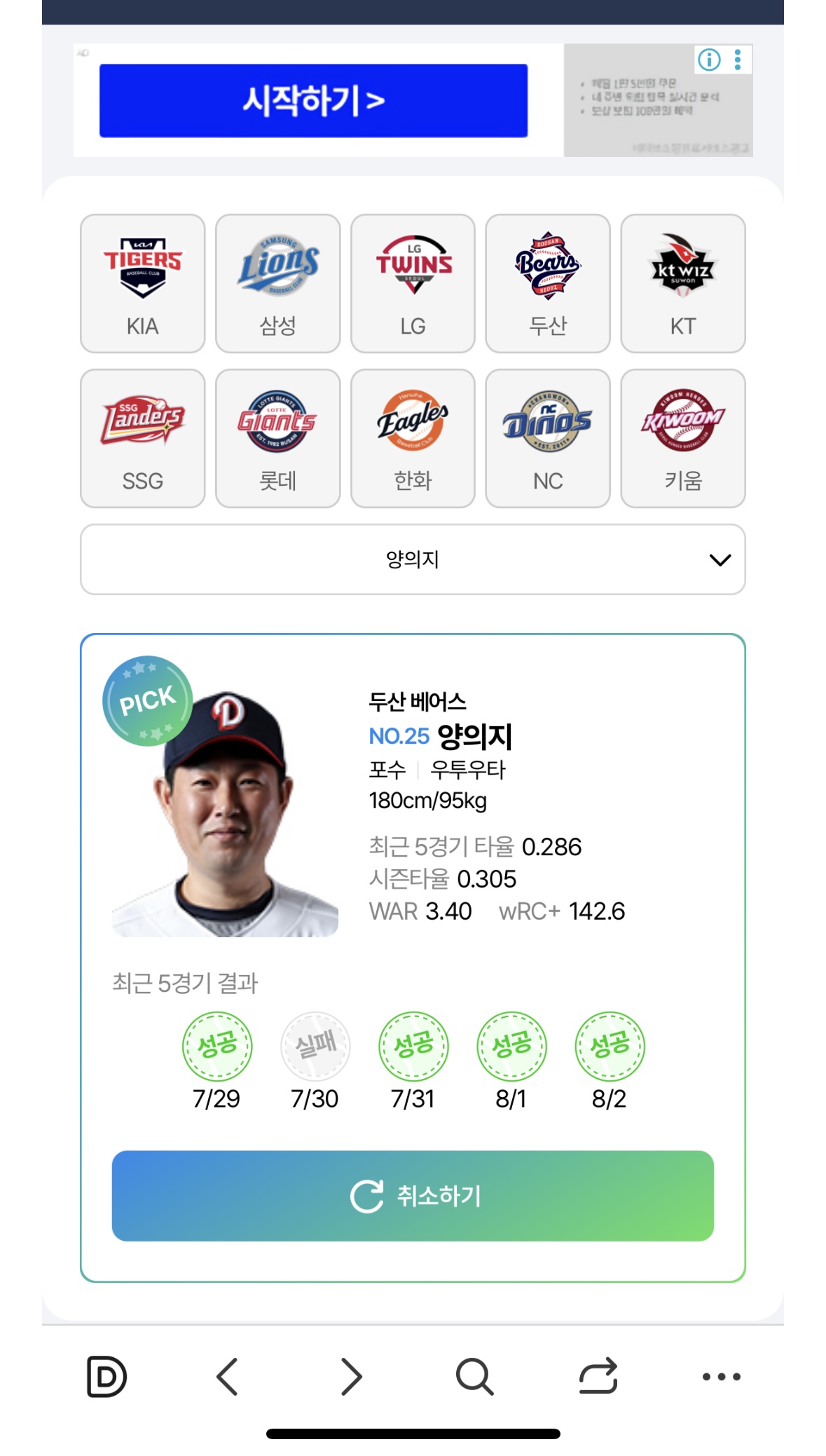This screenshot has width=826, height=1456.
Task: Select the SSG Landers team
Action: point(142,438)
